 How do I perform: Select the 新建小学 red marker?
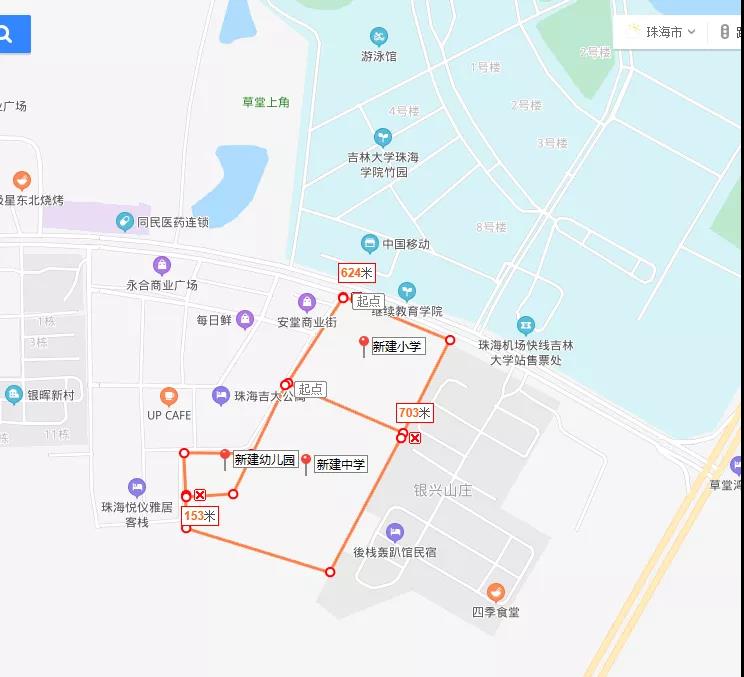point(363,346)
